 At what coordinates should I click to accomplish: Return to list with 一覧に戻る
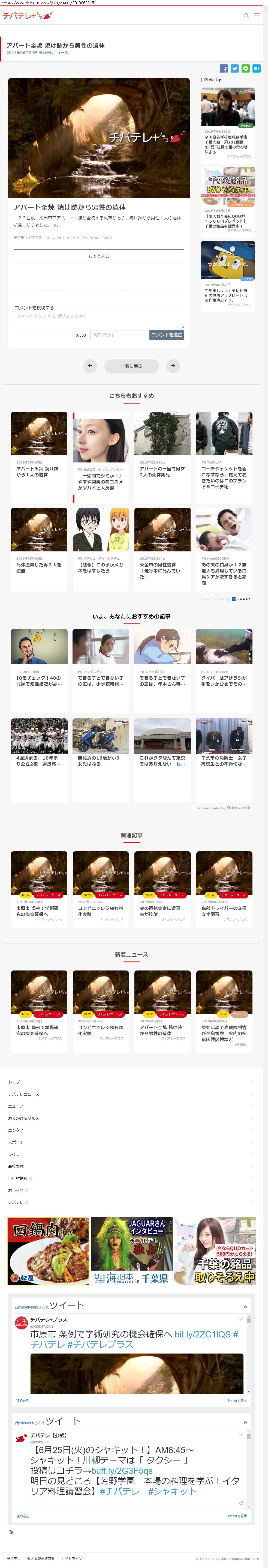(x=131, y=366)
